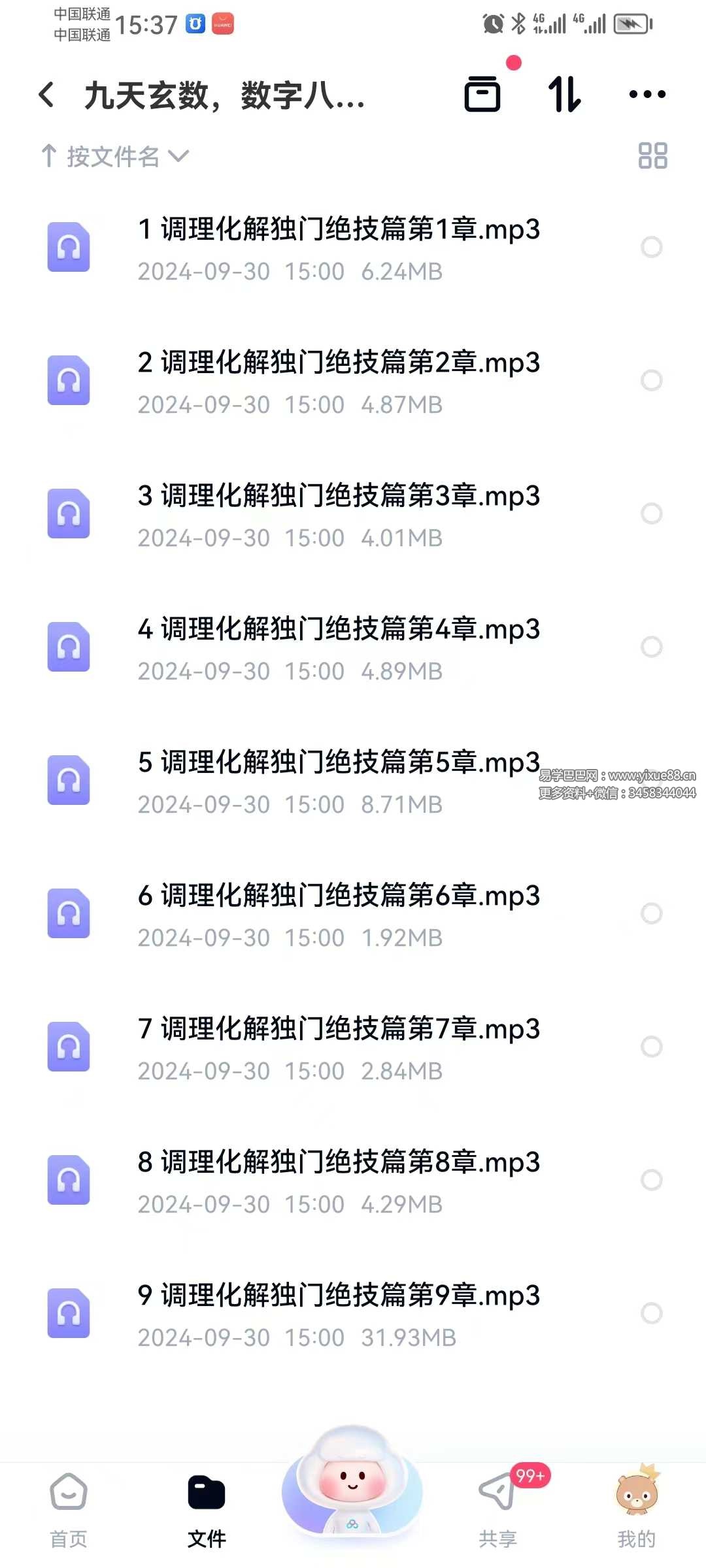Open the center assistant mascot button

click(x=352, y=1483)
